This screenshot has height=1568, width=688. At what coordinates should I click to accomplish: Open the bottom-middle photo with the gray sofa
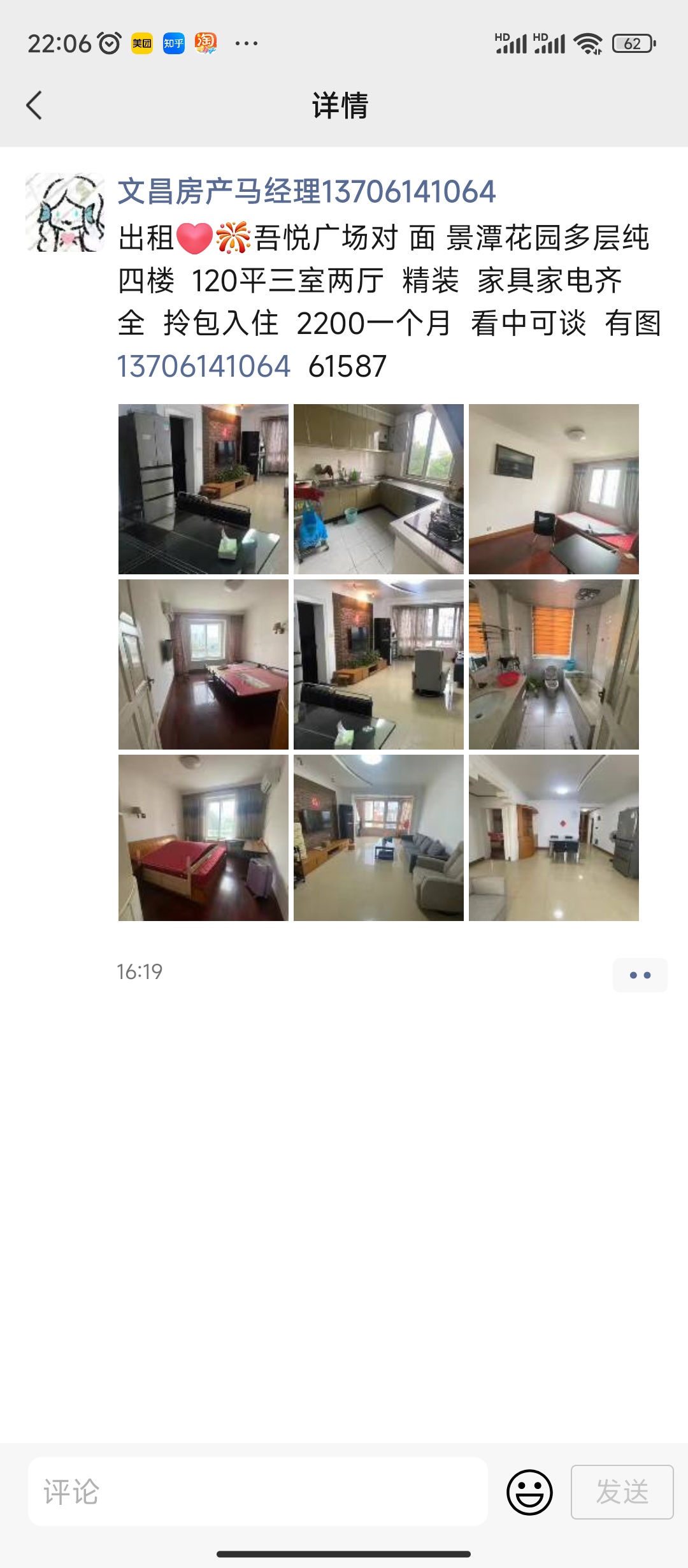click(378, 838)
